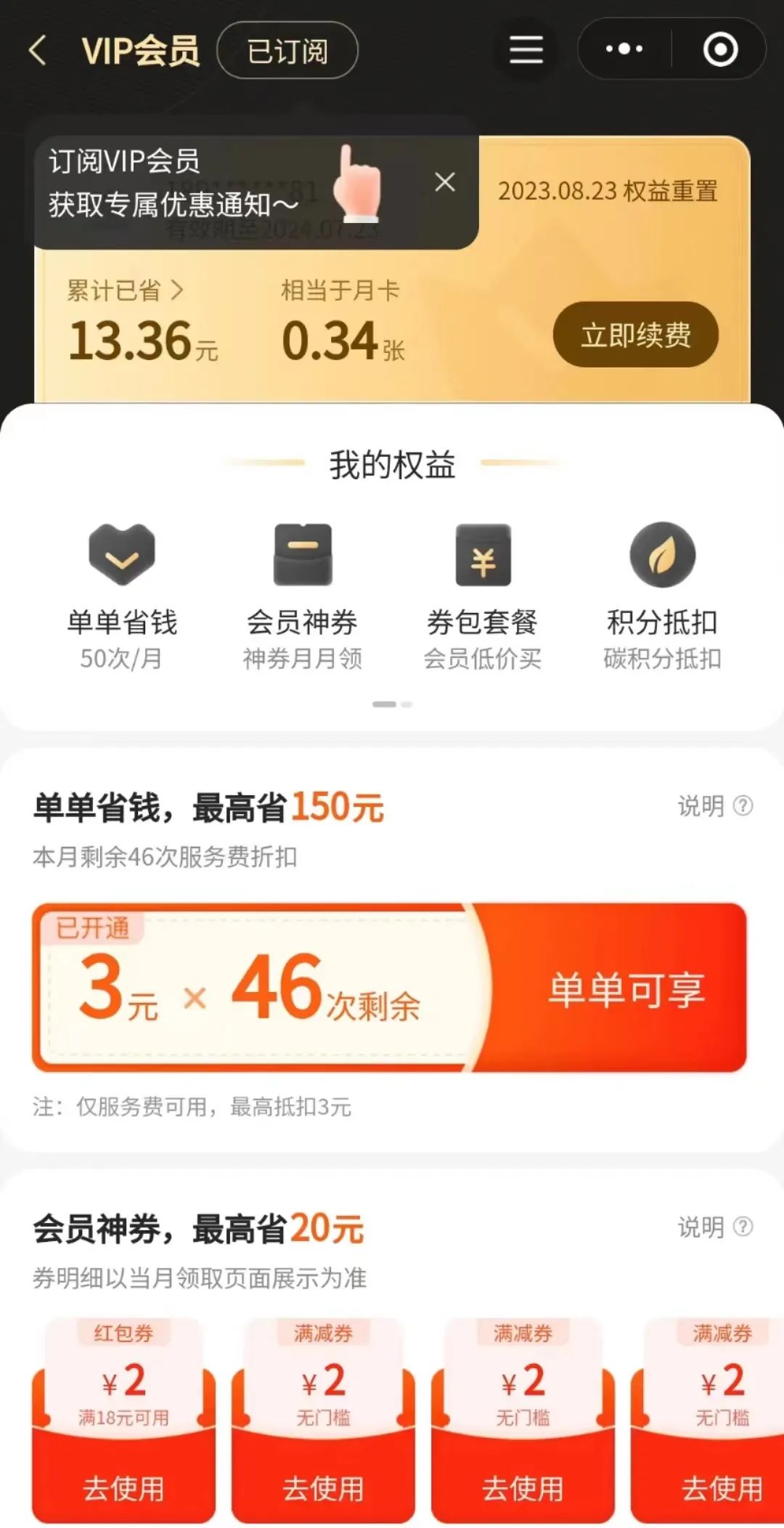This screenshot has height=1528, width=784.
Task: Select the carousel progress indicator dots
Action: pos(392,704)
